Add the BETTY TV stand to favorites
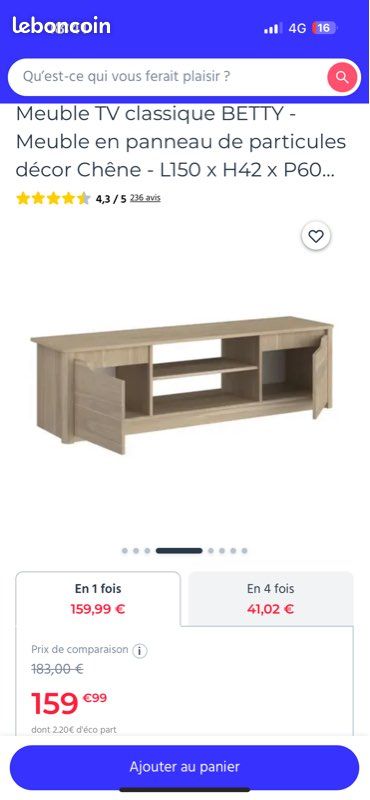The image size is (370, 800). (316, 236)
